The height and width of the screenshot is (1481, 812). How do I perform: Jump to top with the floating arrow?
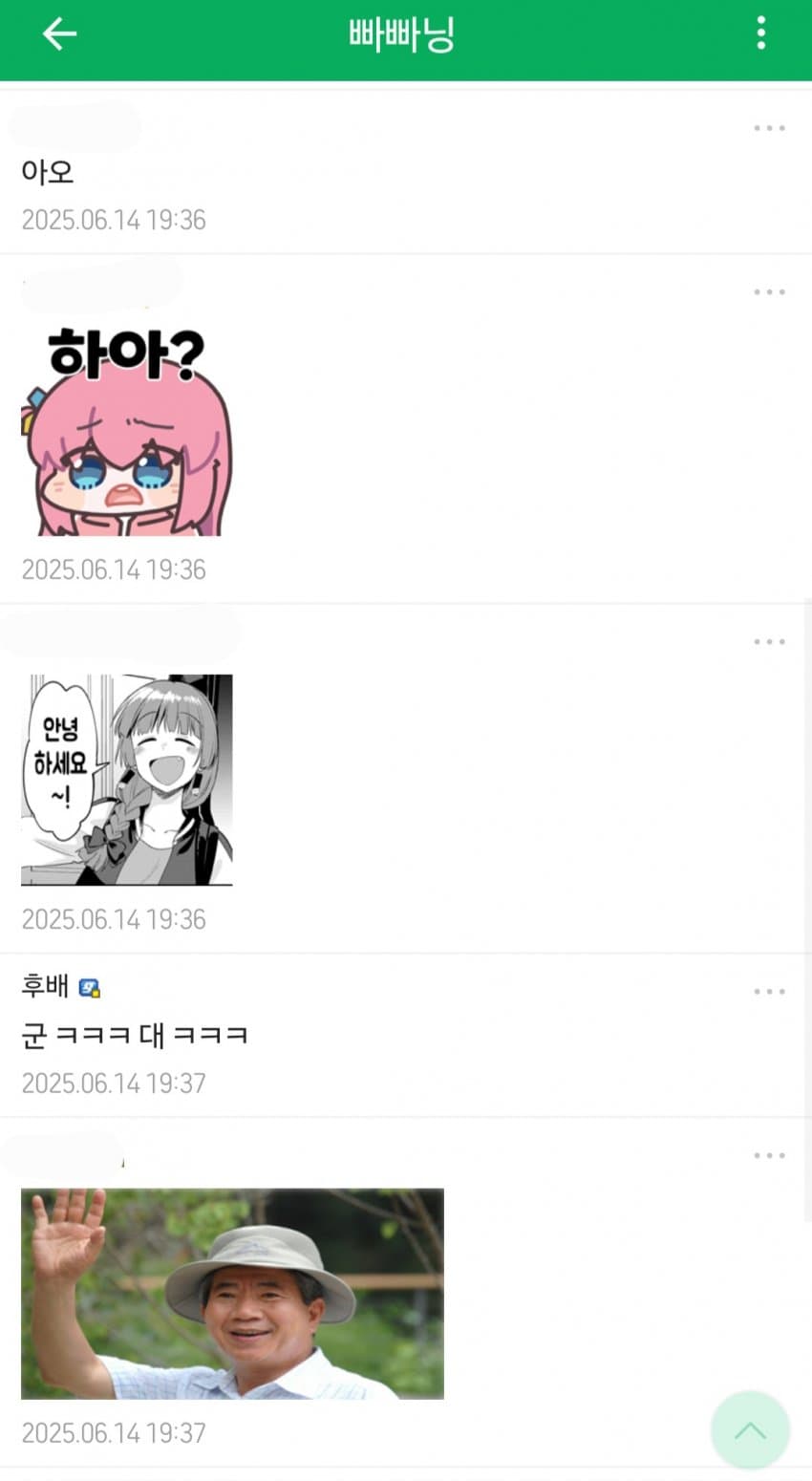point(750,1430)
